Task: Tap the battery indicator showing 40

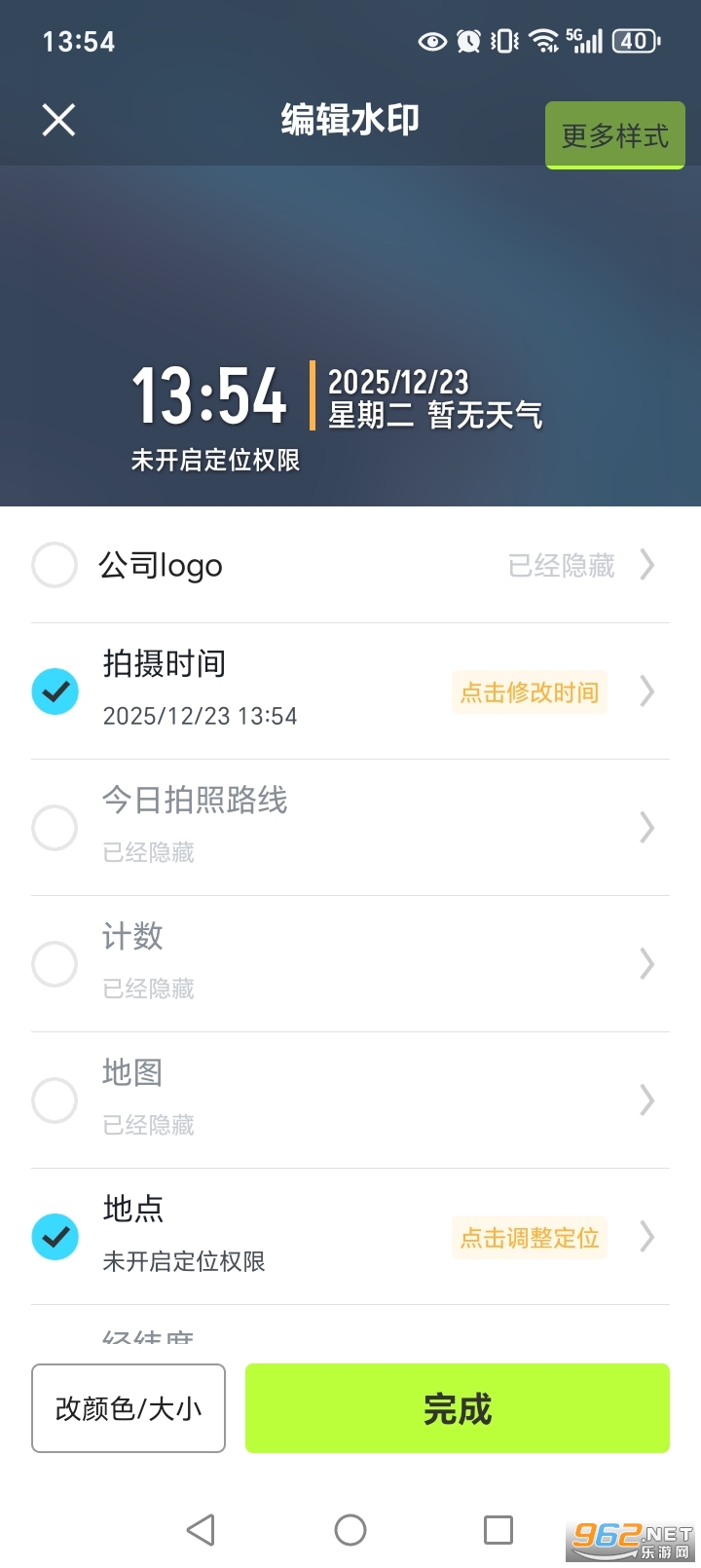Action: [x=635, y=41]
